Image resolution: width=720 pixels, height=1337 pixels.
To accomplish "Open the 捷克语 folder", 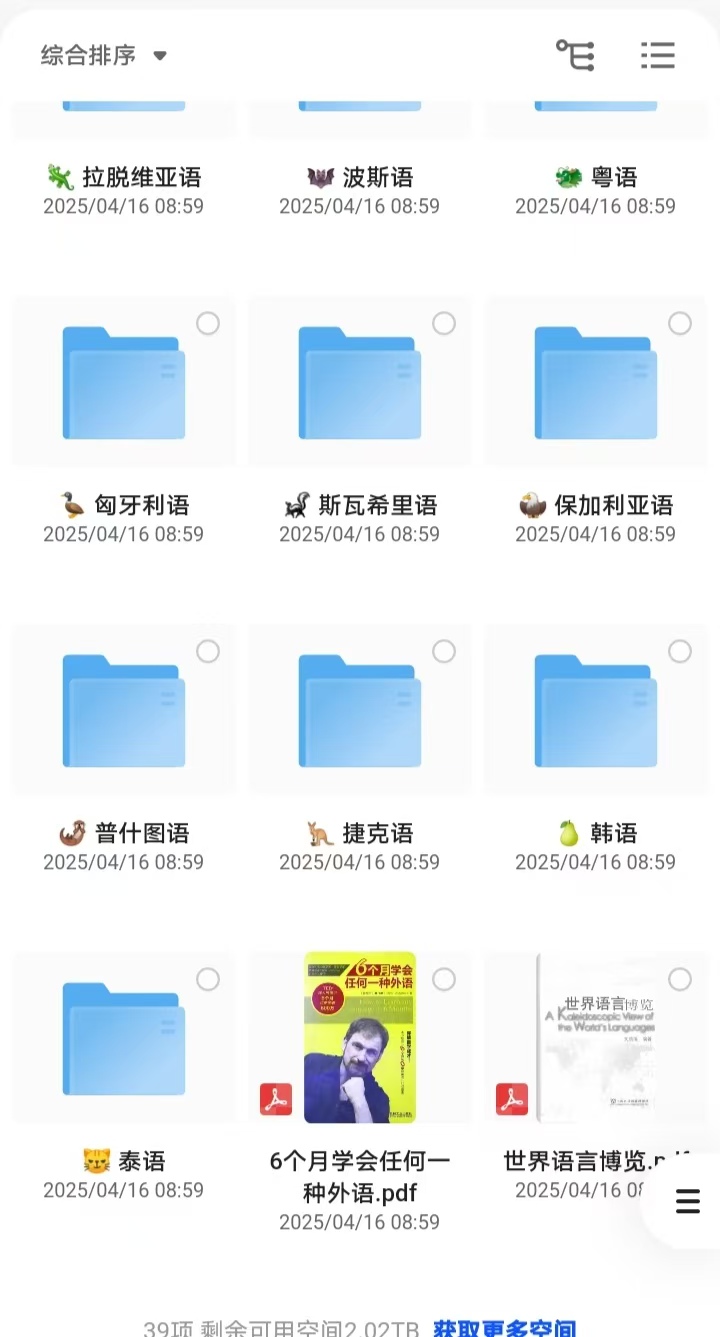I will (360, 713).
